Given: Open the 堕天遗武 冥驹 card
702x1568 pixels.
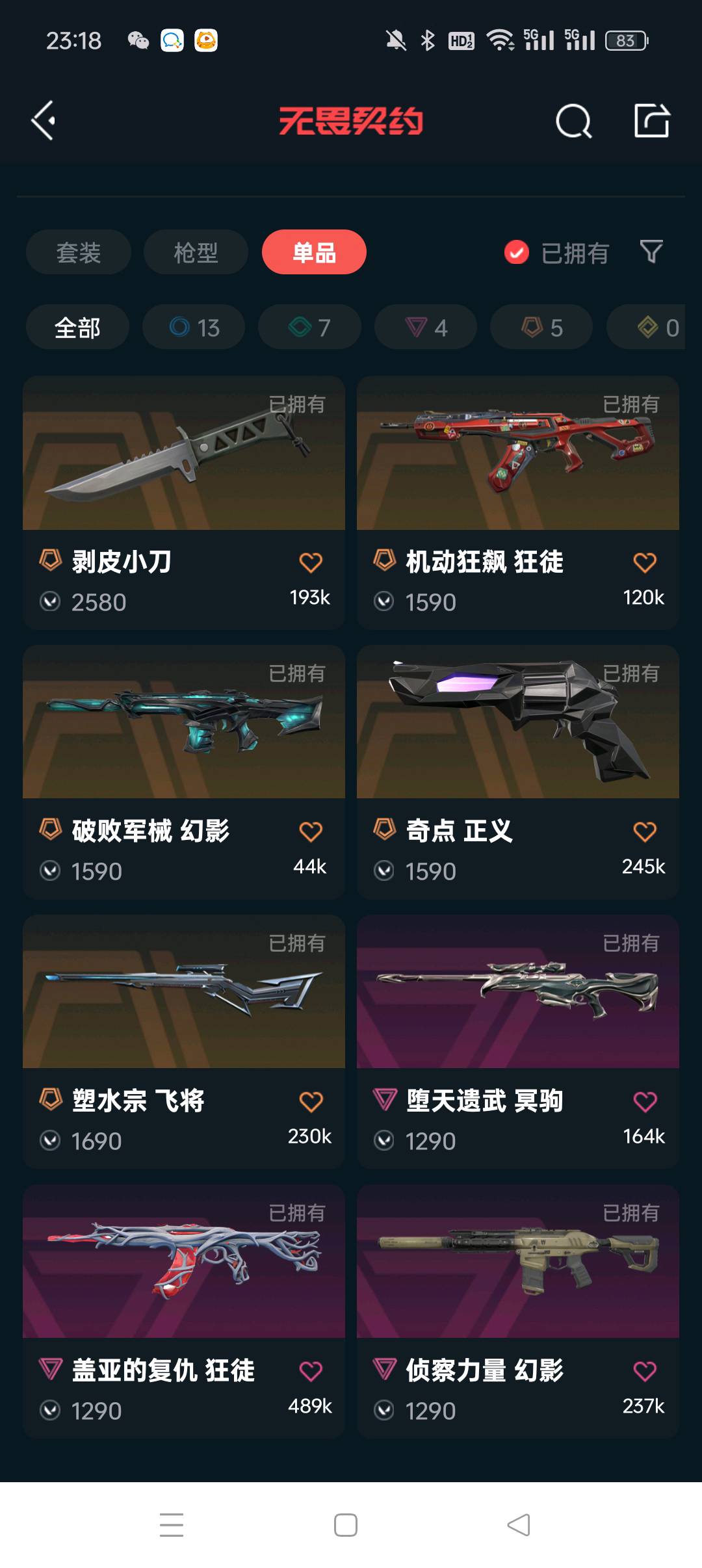Looking at the screenshot, I should click(517, 993).
